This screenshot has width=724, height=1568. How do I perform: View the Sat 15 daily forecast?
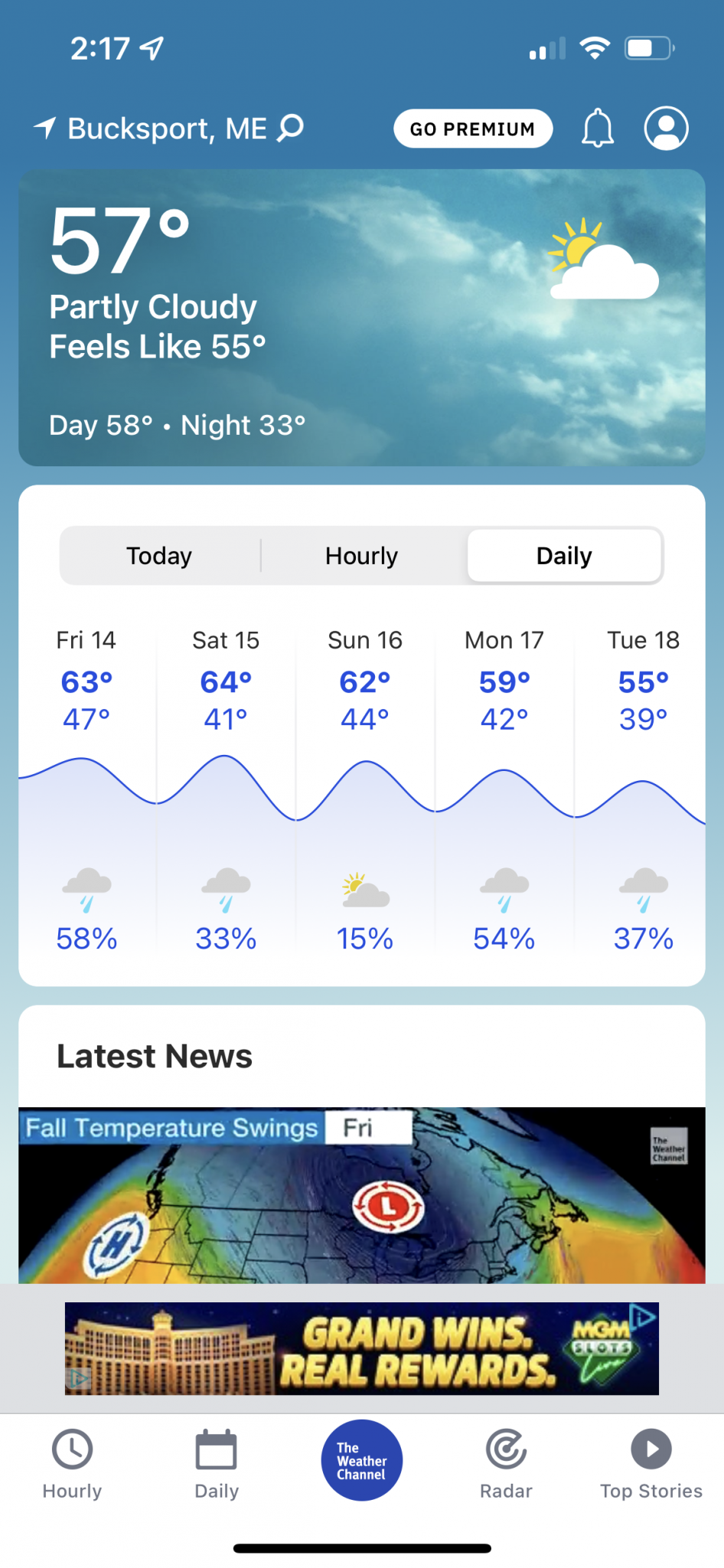coord(226,789)
